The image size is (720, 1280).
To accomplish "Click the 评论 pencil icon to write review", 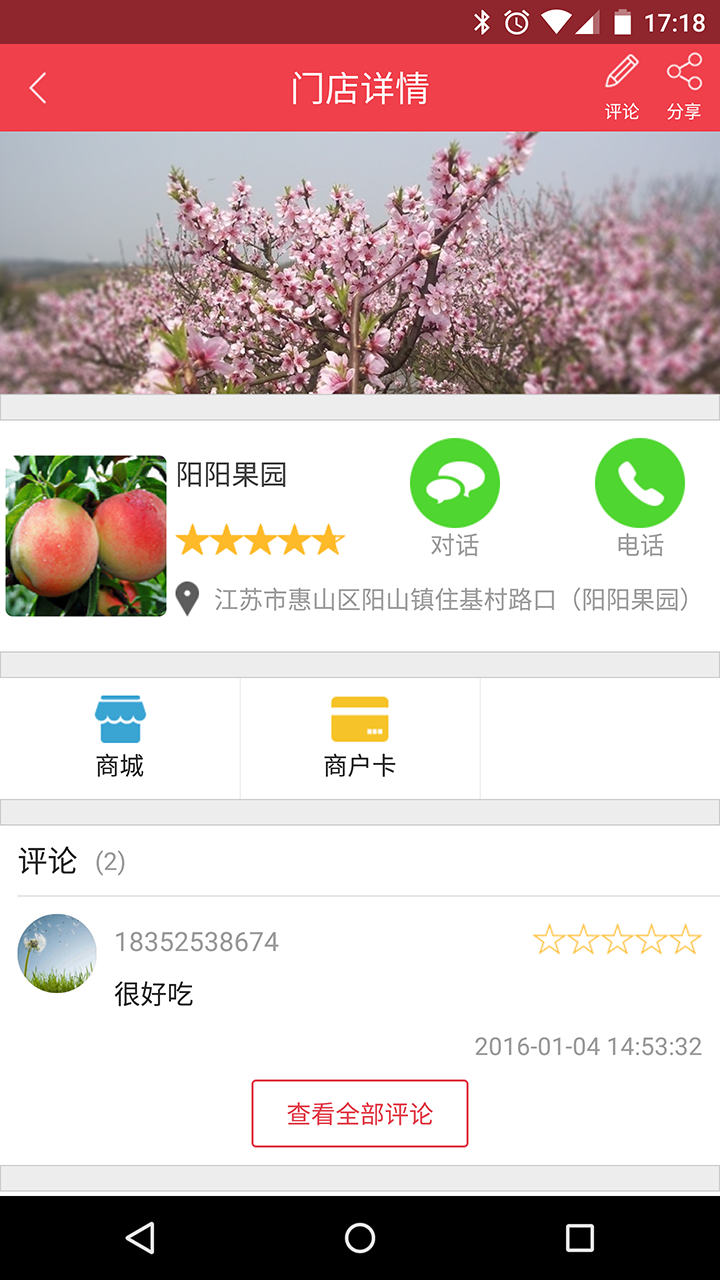I will 622,72.
